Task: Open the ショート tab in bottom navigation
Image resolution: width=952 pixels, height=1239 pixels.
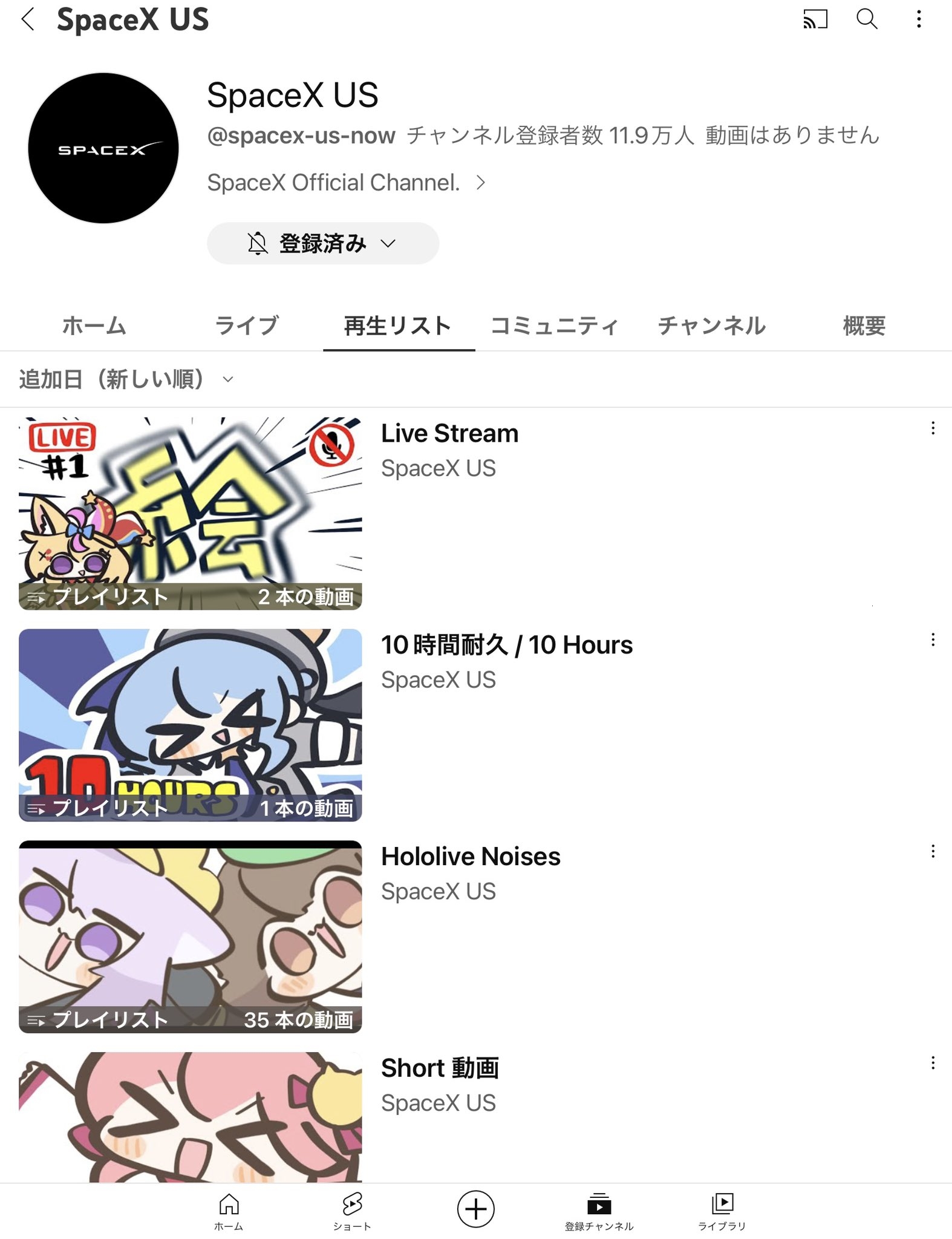Action: pos(352,1211)
